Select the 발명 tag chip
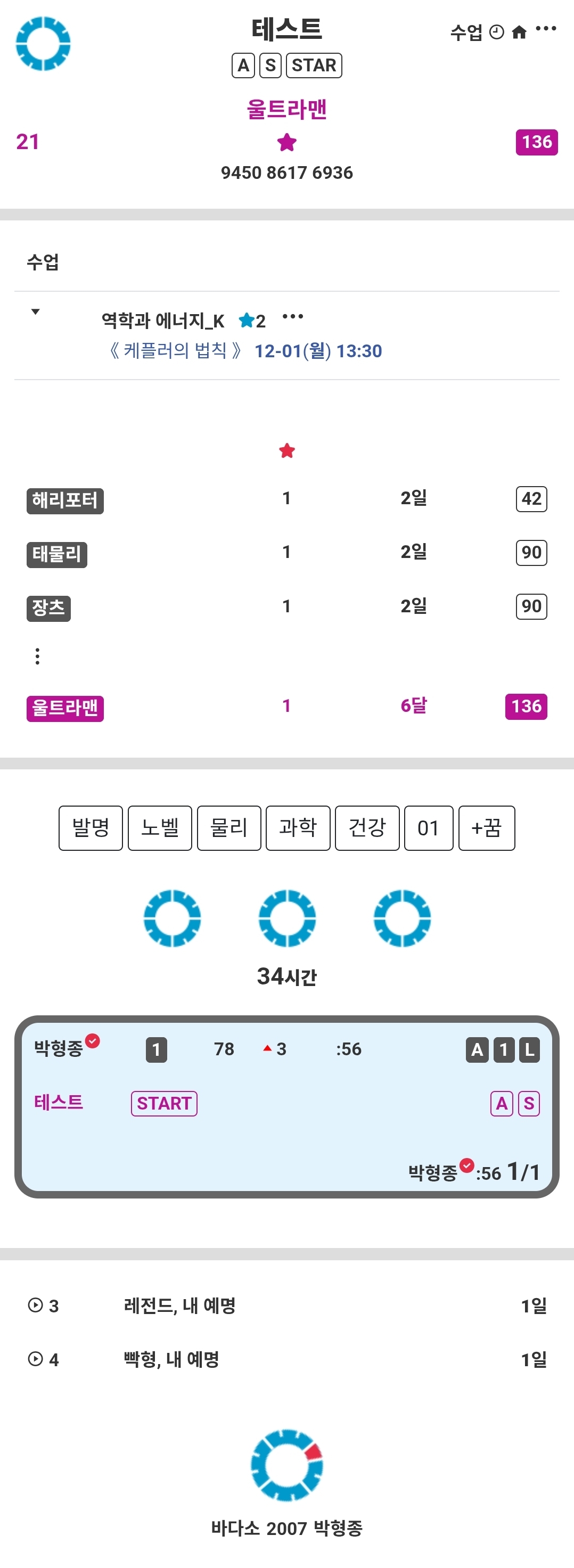The width and height of the screenshot is (574, 1568). click(x=91, y=828)
